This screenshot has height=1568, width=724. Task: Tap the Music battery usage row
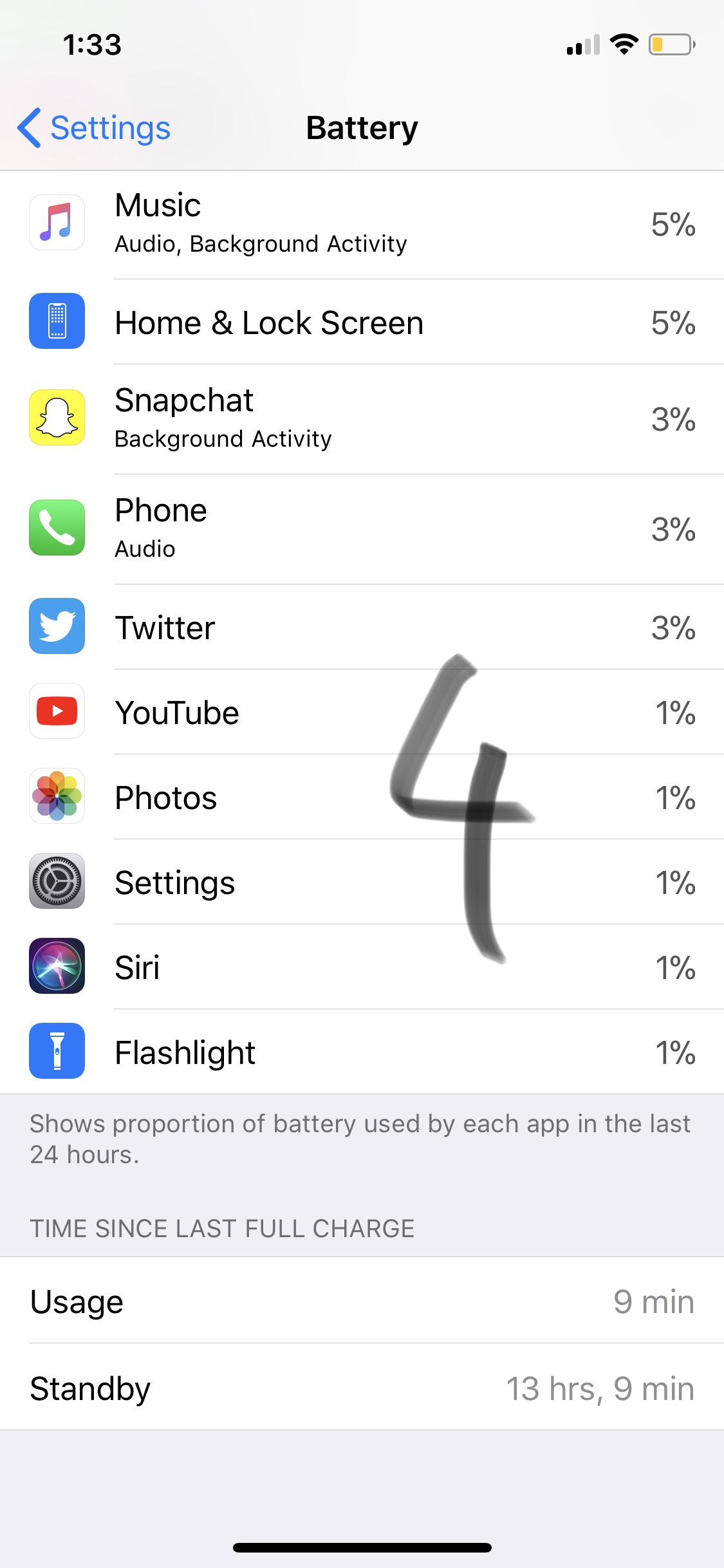pos(362,225)
